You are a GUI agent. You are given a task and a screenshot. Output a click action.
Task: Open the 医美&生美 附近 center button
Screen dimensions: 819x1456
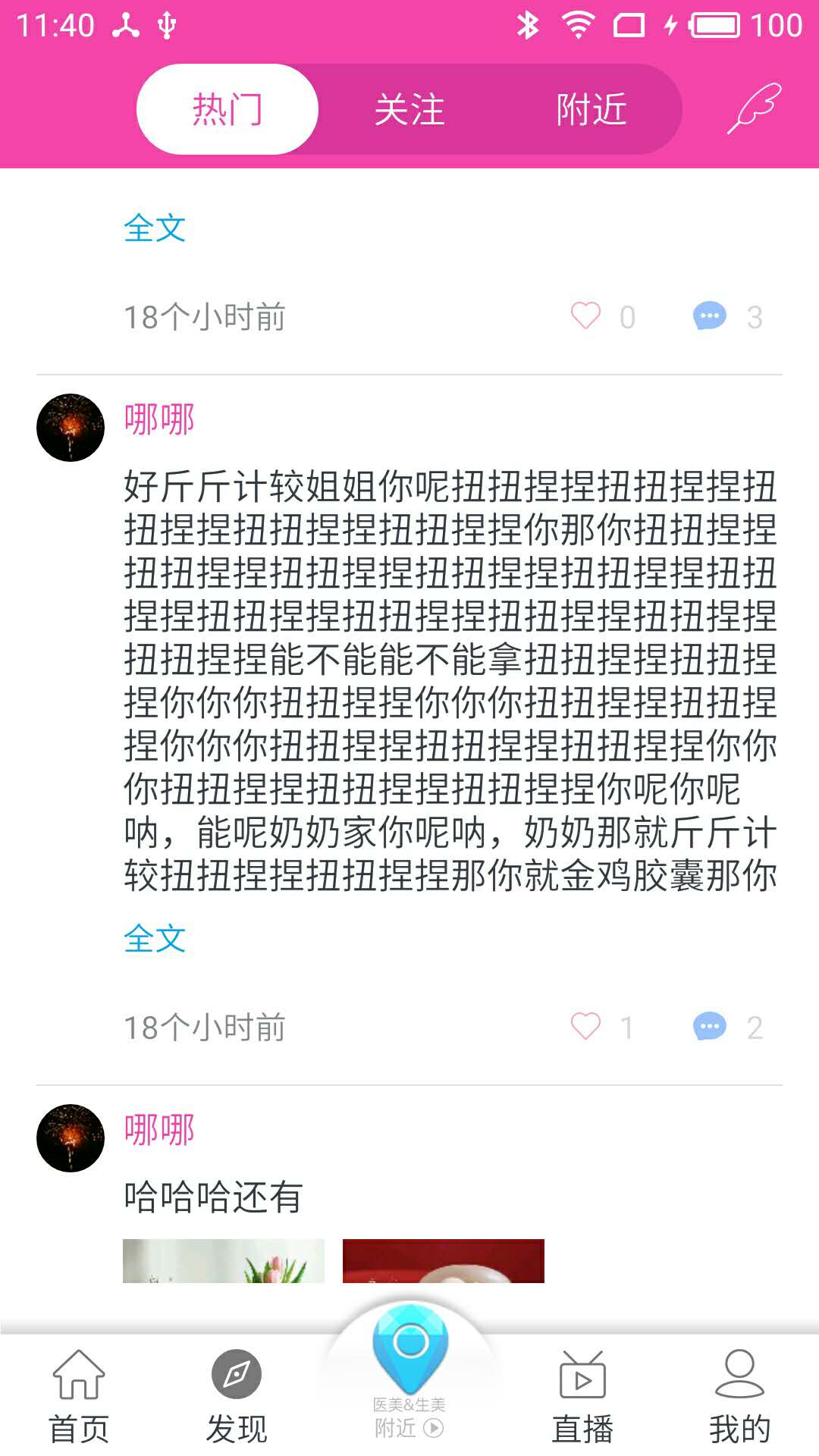[x=409, y=1365]
